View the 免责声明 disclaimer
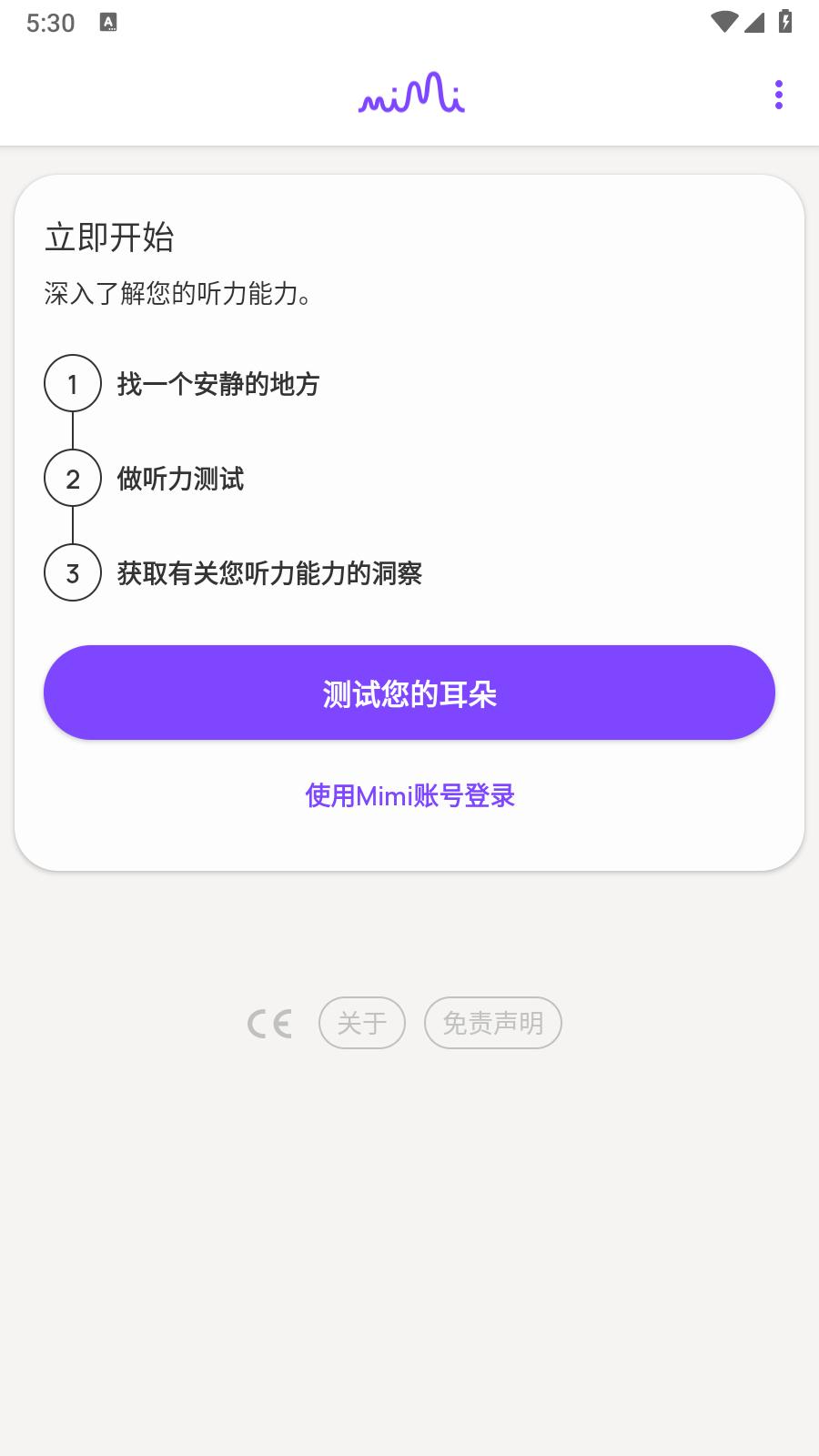The width and height of the screenshot is (819, 1456). [492, 1023]
